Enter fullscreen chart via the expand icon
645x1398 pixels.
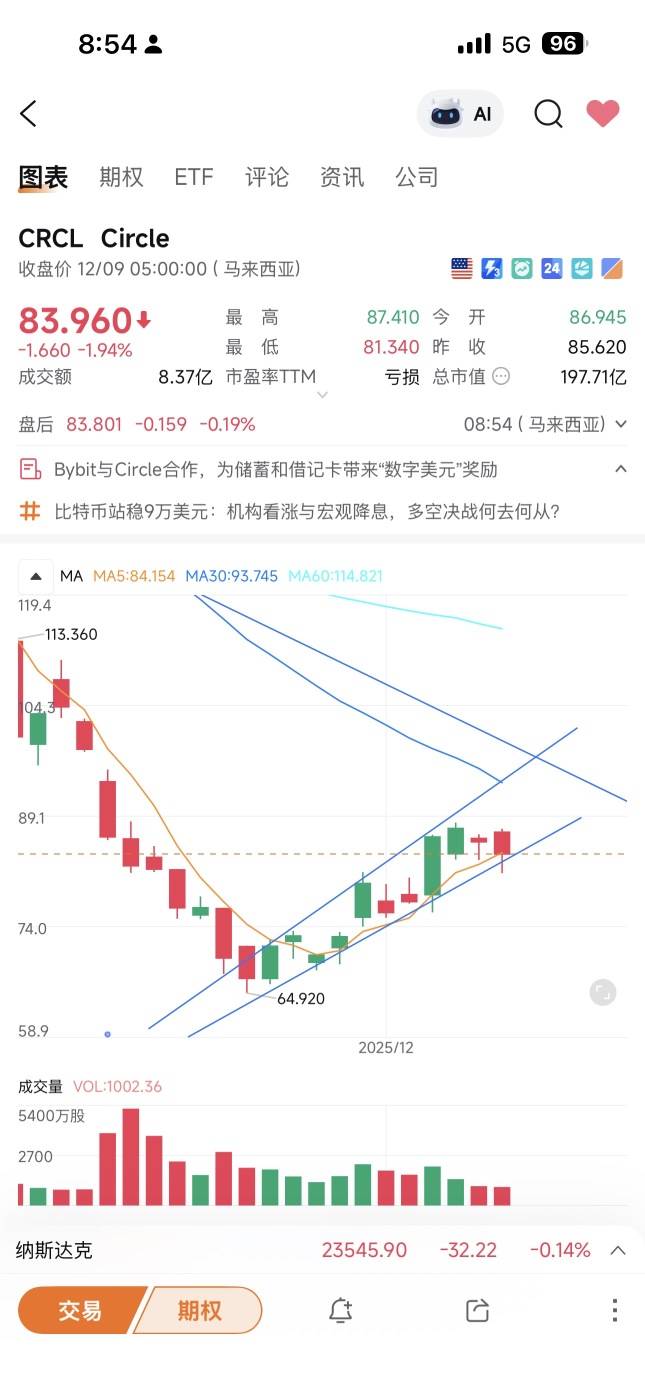pos(603,992)
